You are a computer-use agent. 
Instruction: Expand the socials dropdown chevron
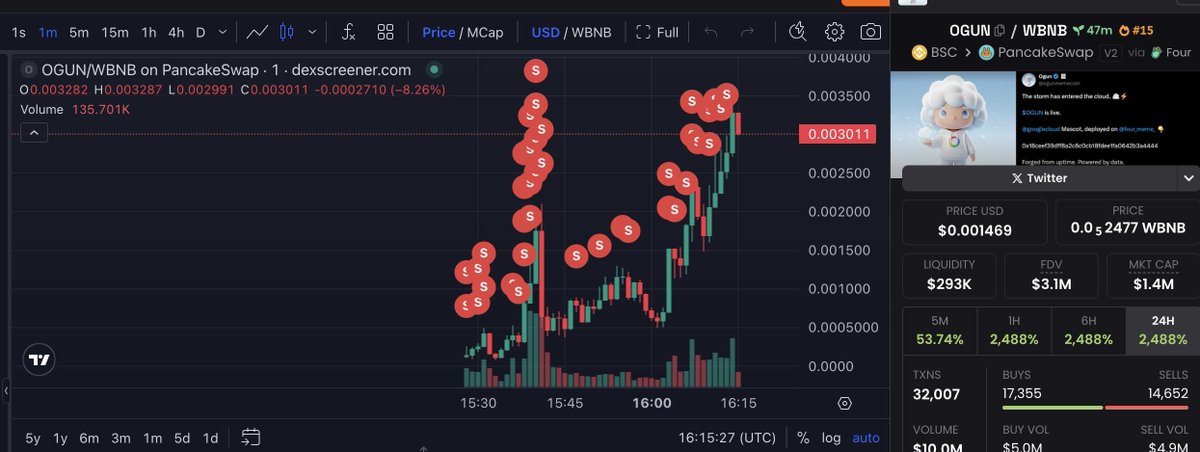1188,178
